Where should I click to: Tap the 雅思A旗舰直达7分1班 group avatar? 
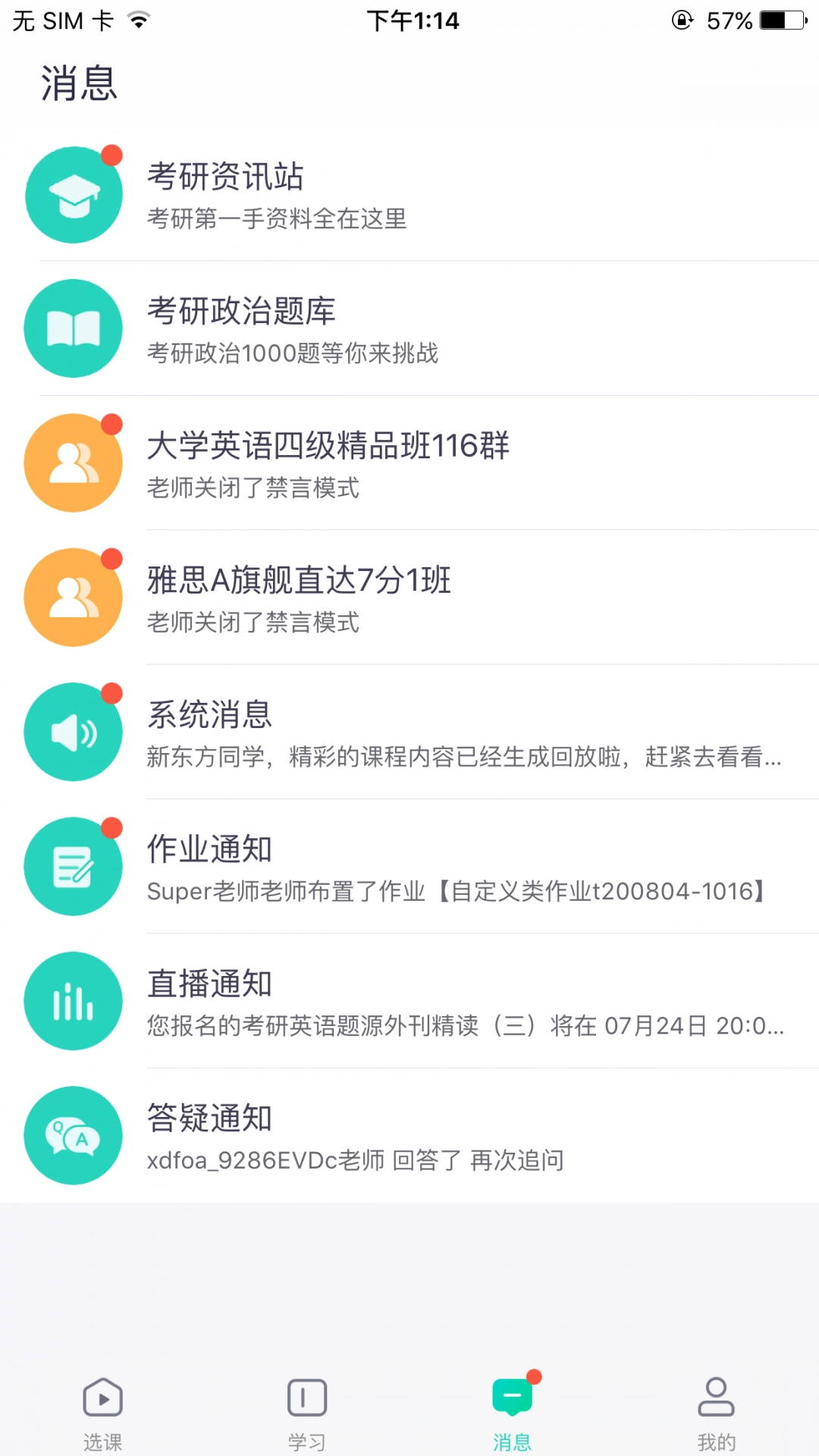73,597
